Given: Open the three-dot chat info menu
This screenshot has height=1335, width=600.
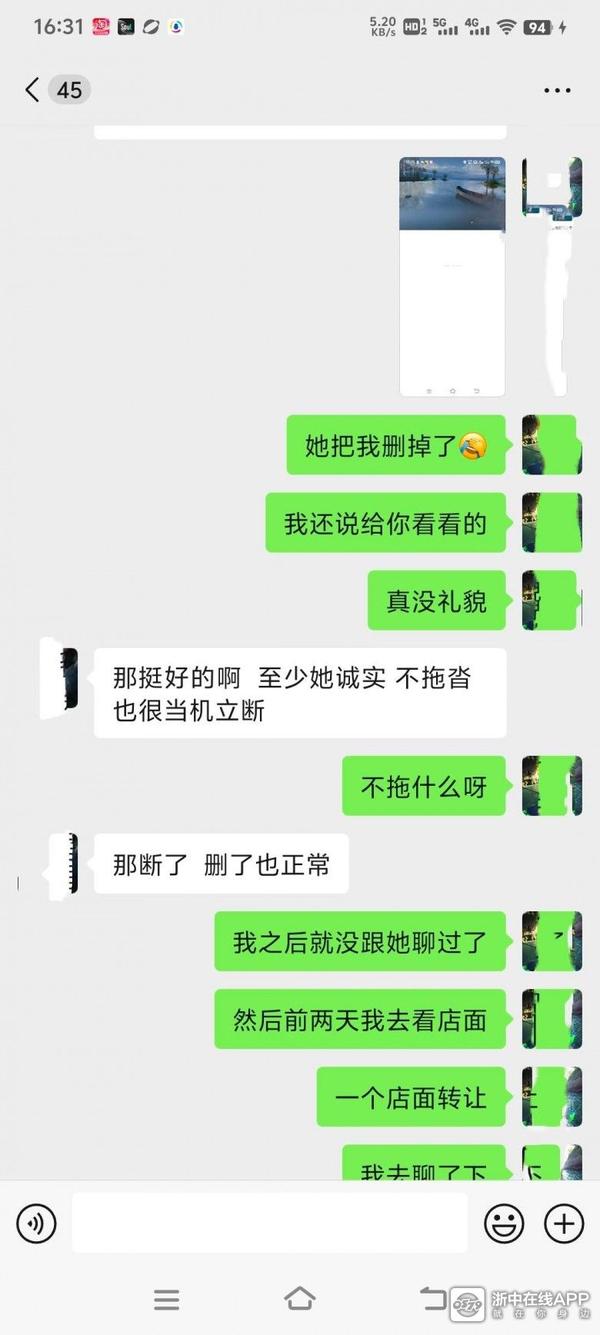Looking at the screenshot, I should [x=557, y=90].
